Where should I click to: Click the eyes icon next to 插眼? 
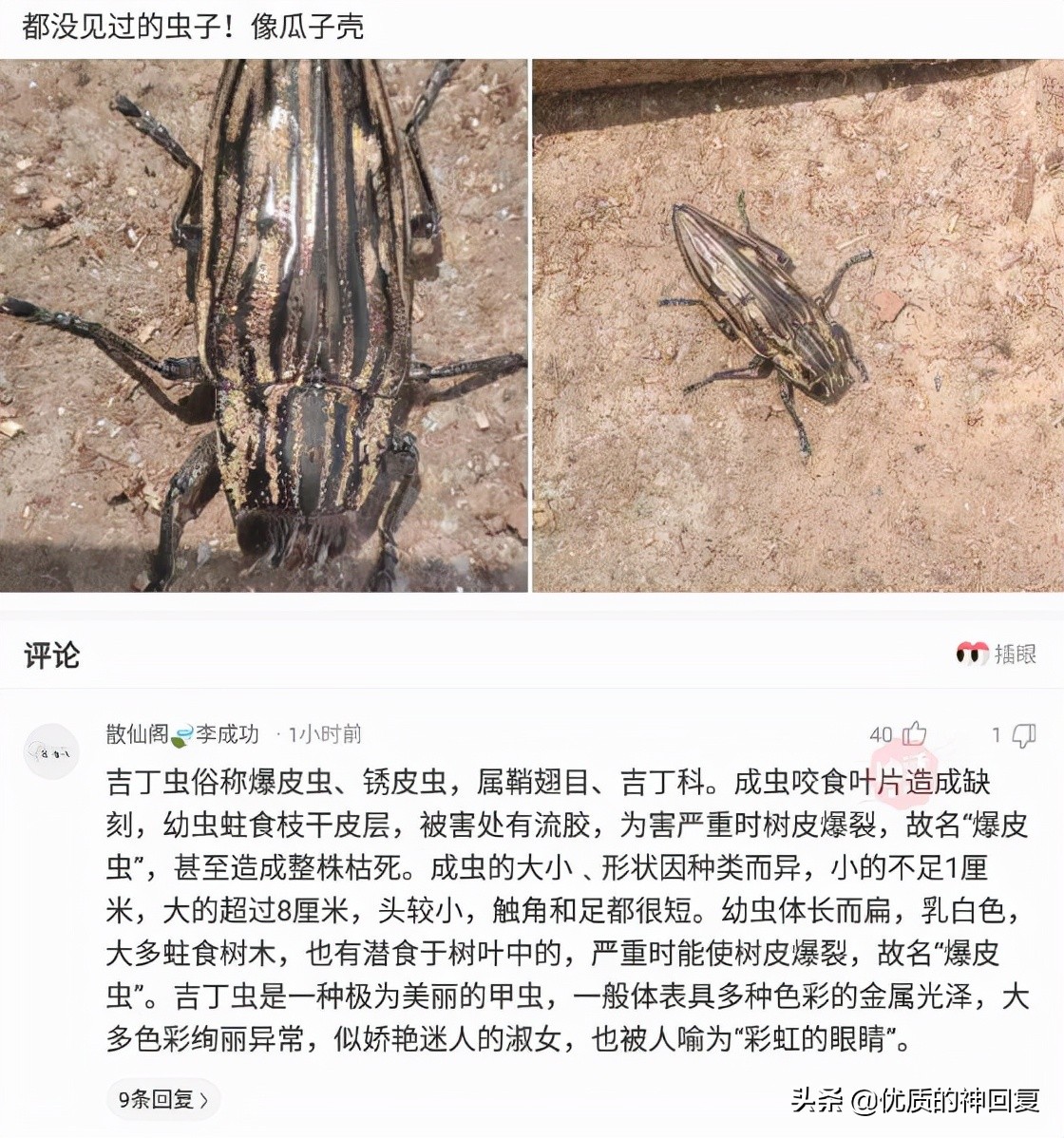click(971, 654)
